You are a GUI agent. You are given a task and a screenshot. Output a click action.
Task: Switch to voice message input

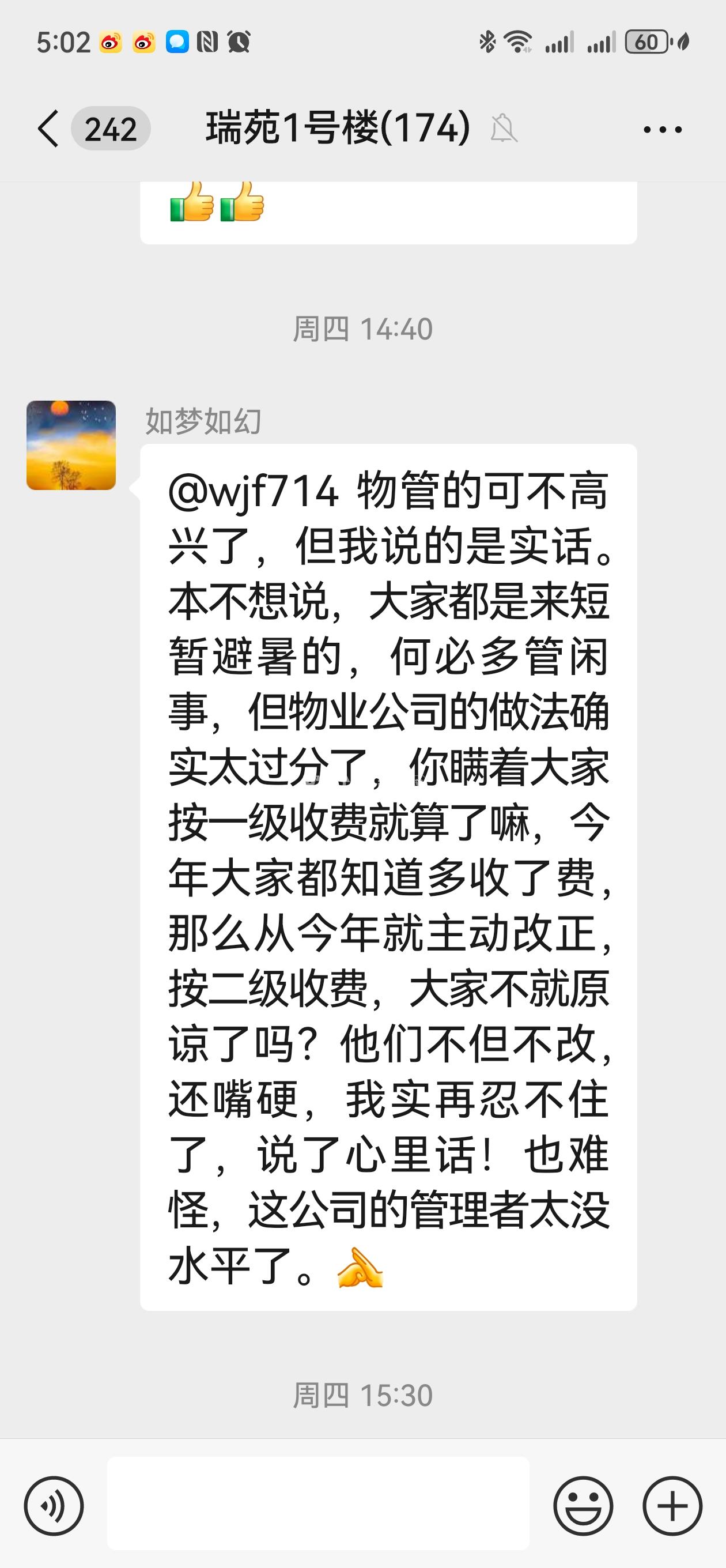pyautogui.click(x=54, y=1506)
